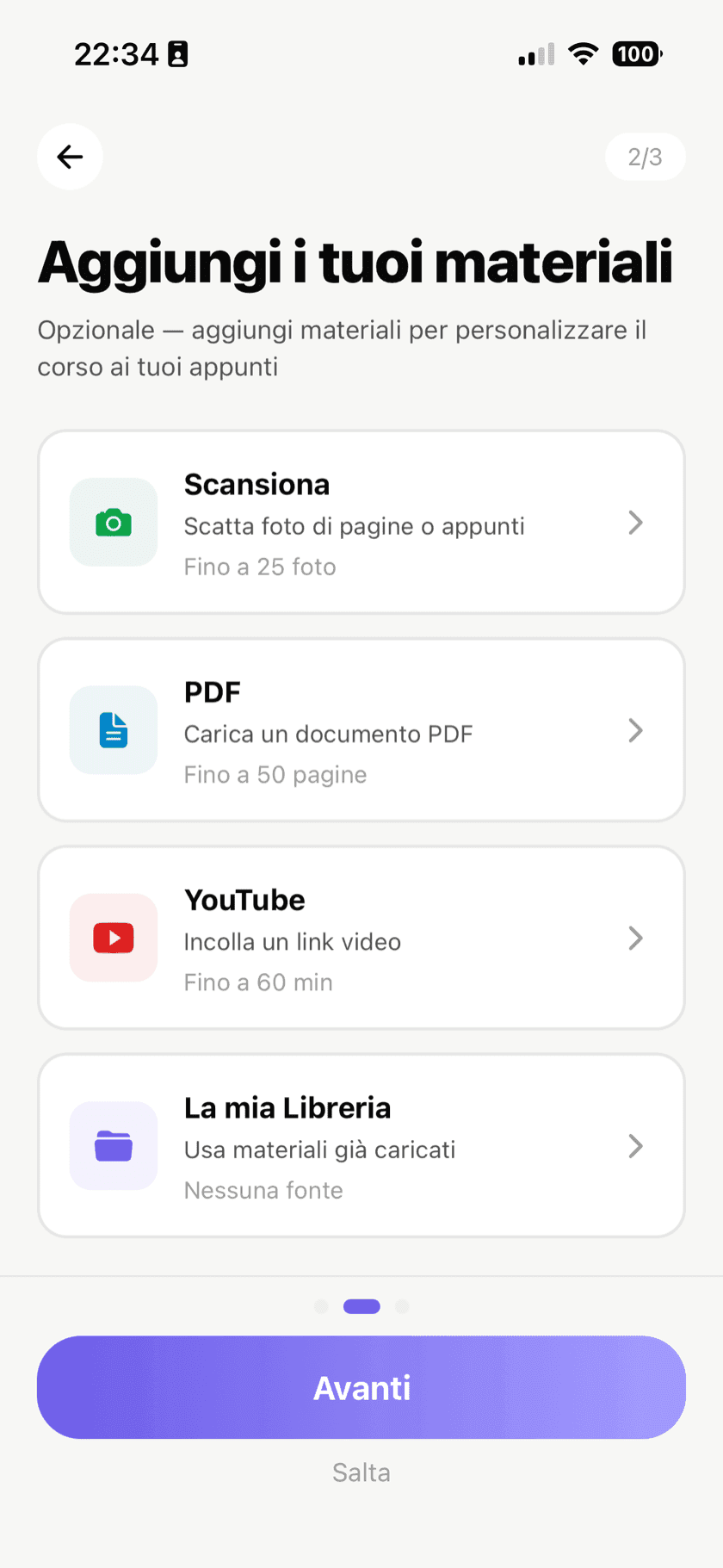The image size is (723, 1568).
Task: Select the PDF card to upload a document
Action: (361, 730)
